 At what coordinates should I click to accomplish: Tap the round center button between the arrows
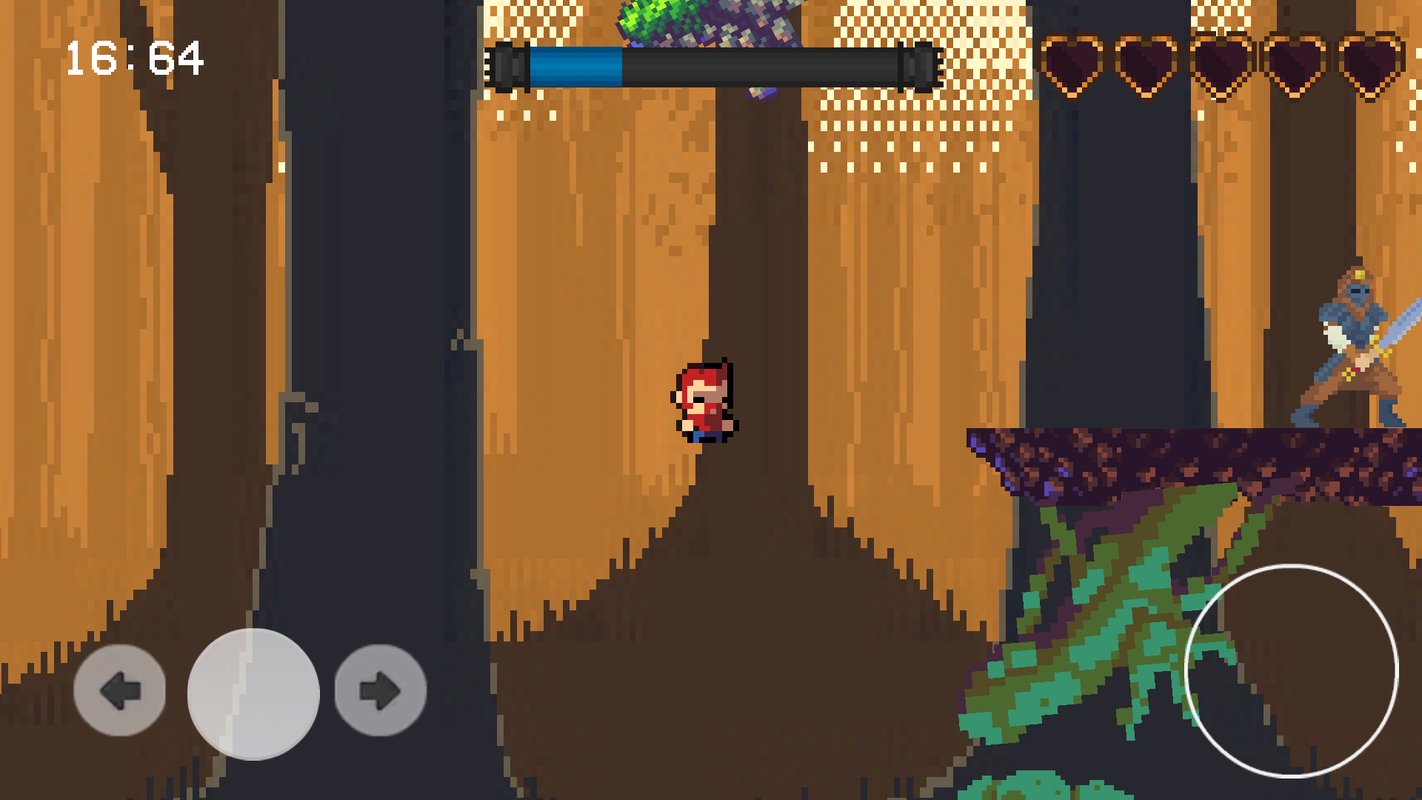click(253, 693)
